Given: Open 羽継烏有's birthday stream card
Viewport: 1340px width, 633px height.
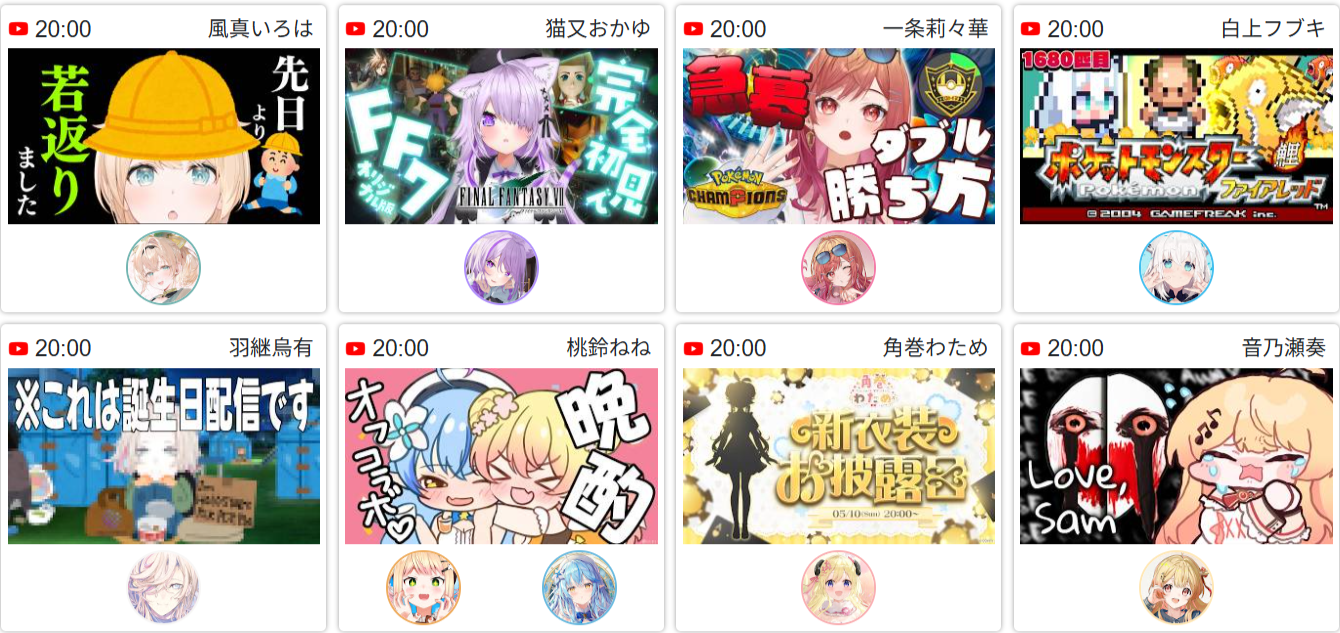Looking at the screenshot, I should click(x=164, y=477).
